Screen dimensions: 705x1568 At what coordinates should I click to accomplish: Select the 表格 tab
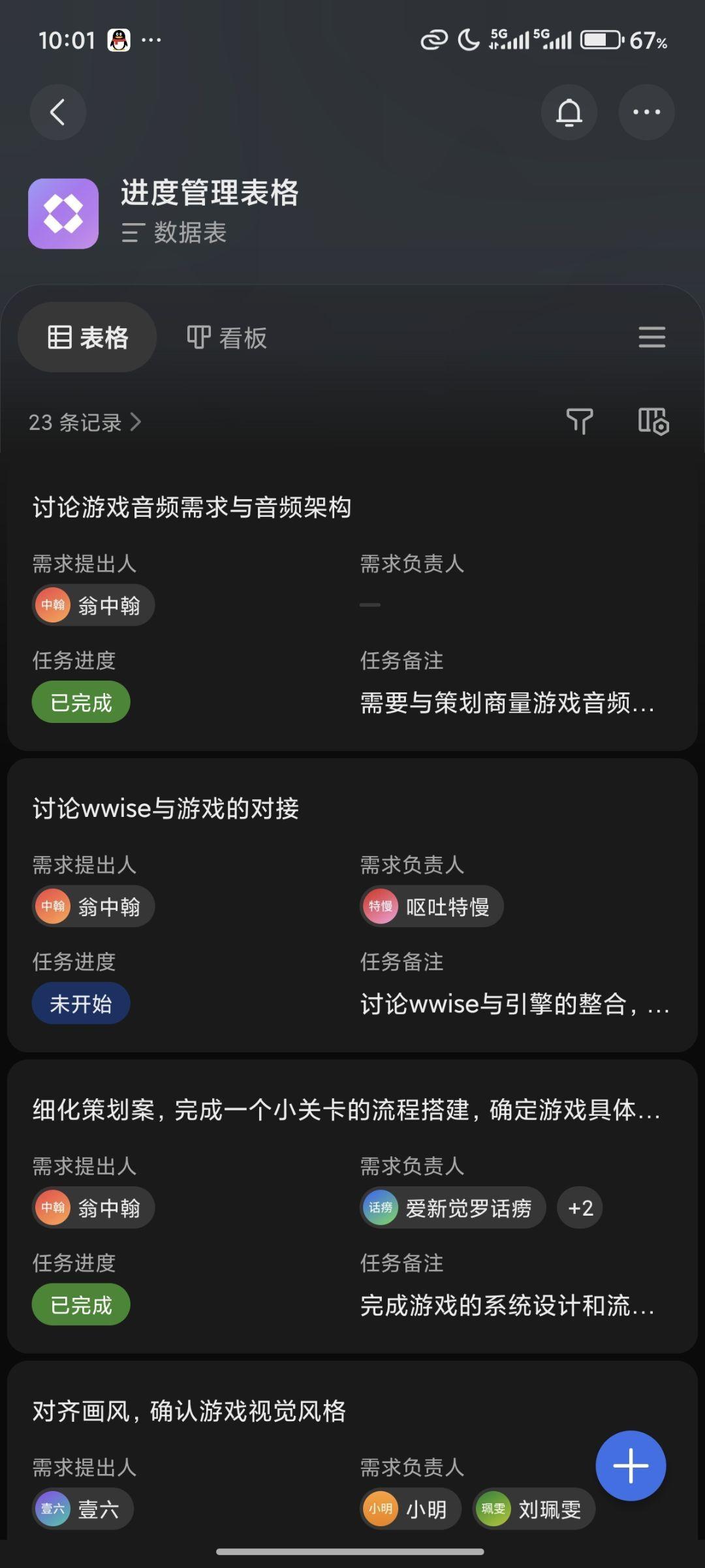pos(86,337)
